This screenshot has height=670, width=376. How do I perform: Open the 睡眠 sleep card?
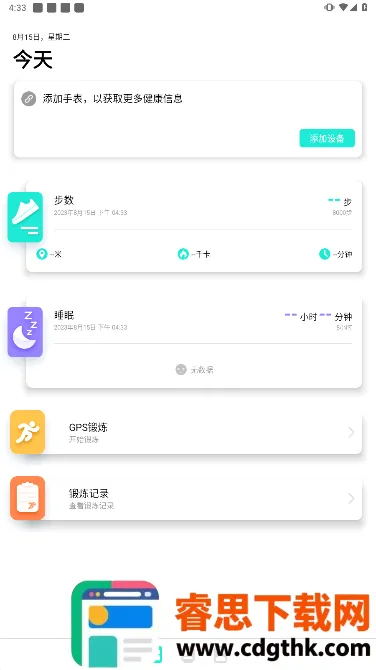194,342
